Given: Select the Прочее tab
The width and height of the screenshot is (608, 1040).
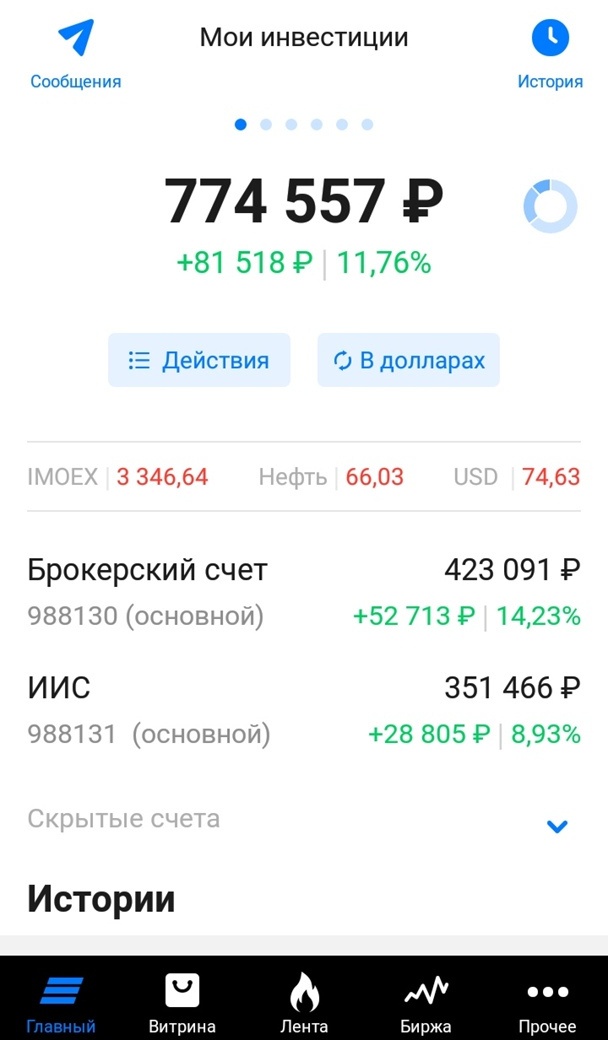Looking at the screenshot, I should [x=547, y=1003].
